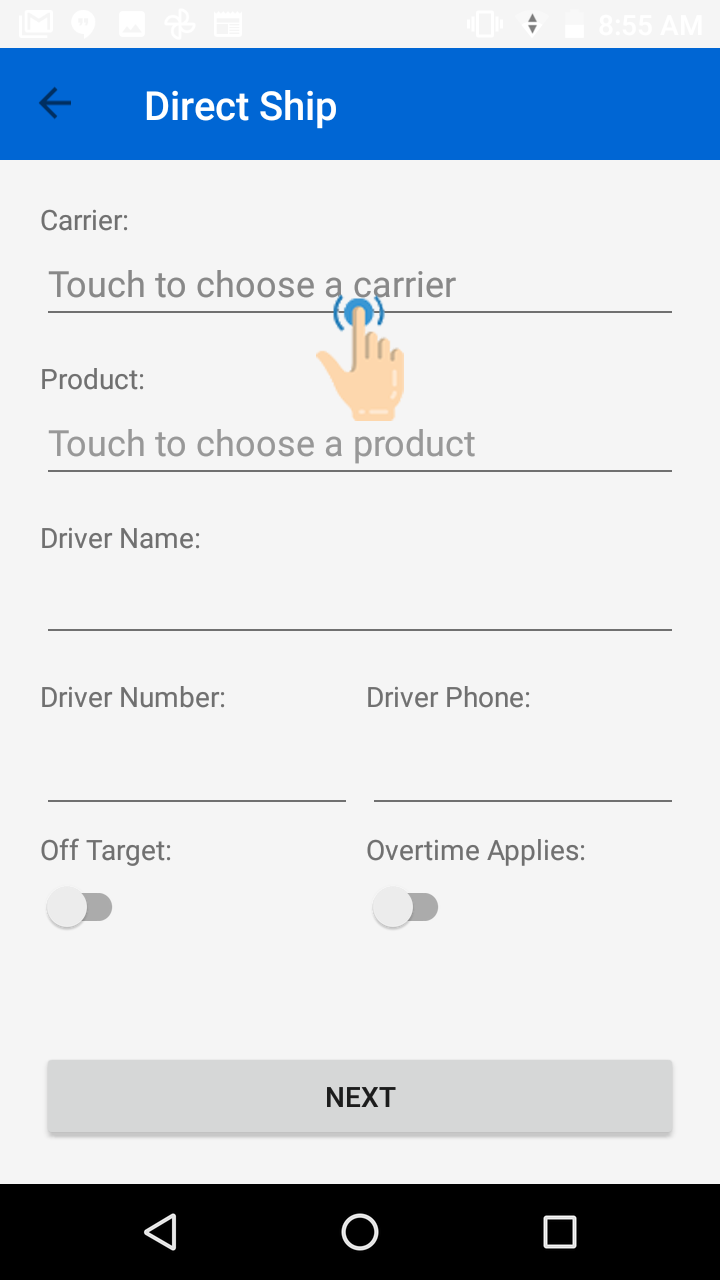The height and width of the screenshot is (1280, 720).
Task: Turn on the Overtime Applies switch
Action: tap(406, 908)
